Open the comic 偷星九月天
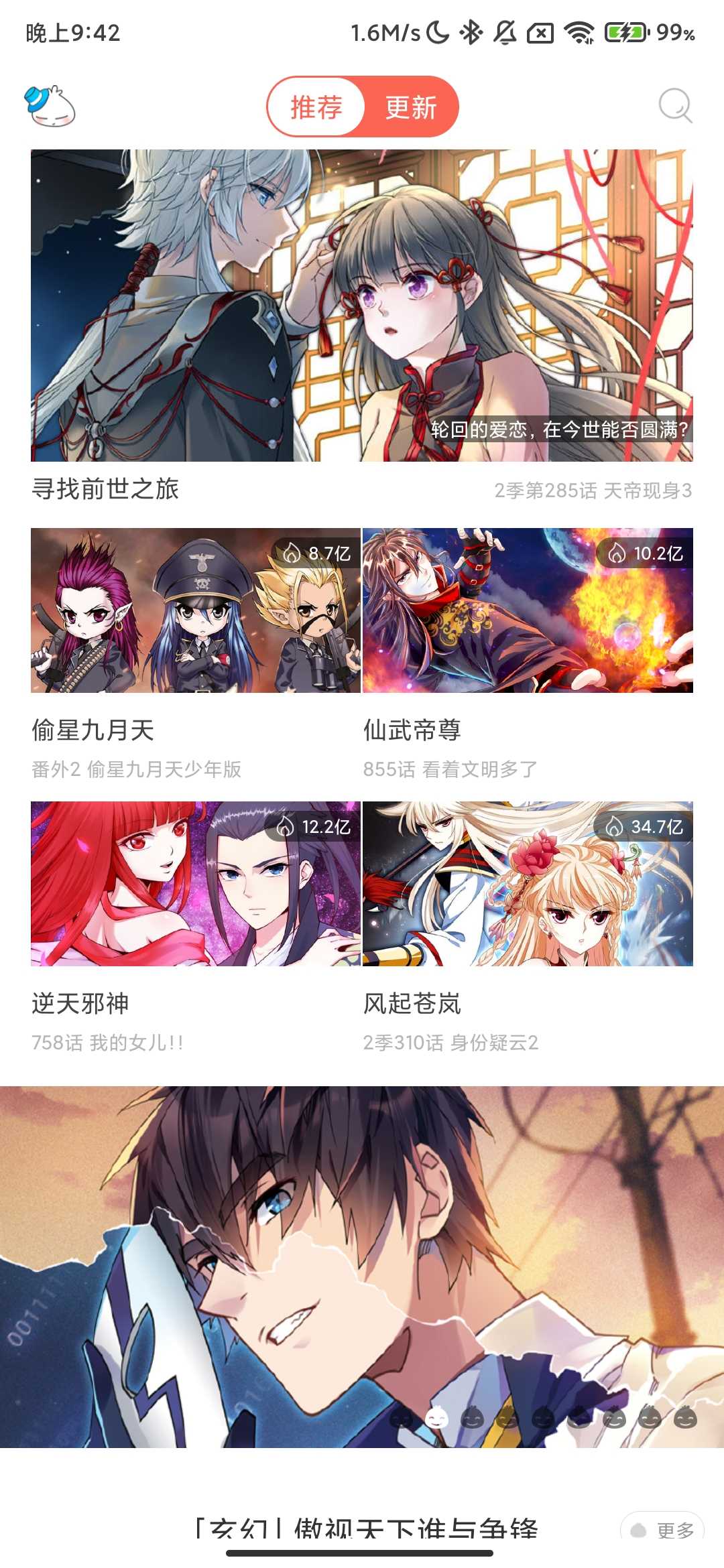 click(195, 611)
